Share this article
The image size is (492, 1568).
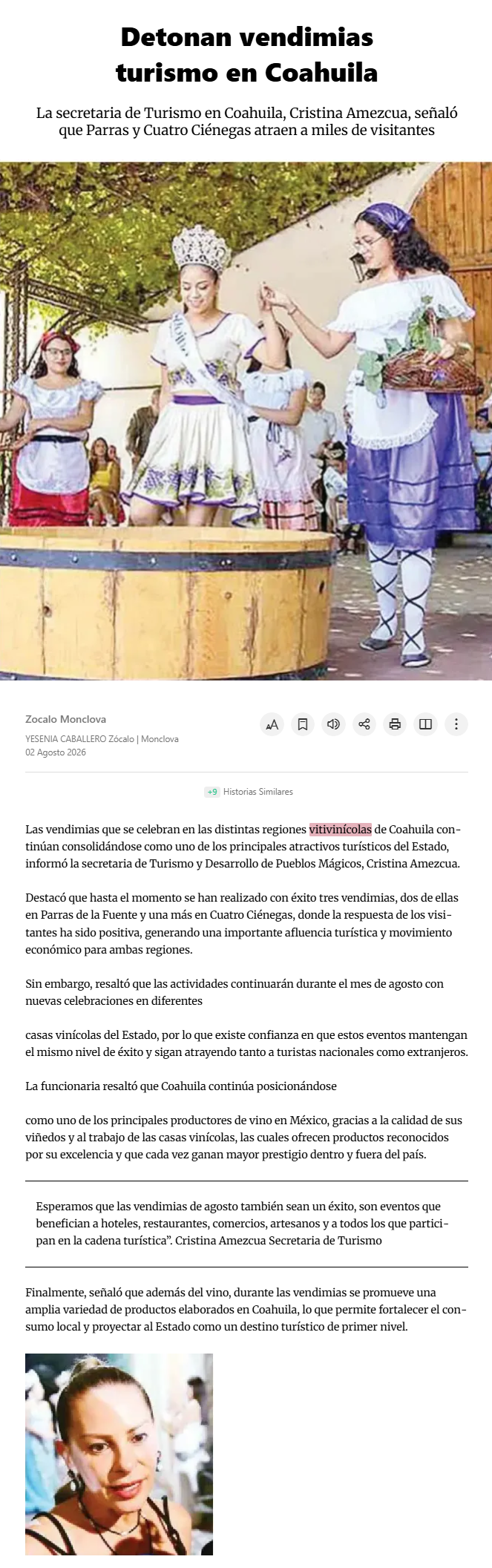364,724
